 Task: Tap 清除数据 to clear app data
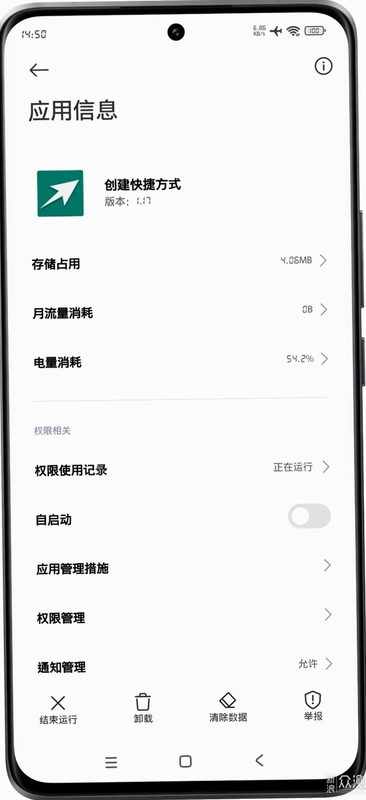coord(228,708)
